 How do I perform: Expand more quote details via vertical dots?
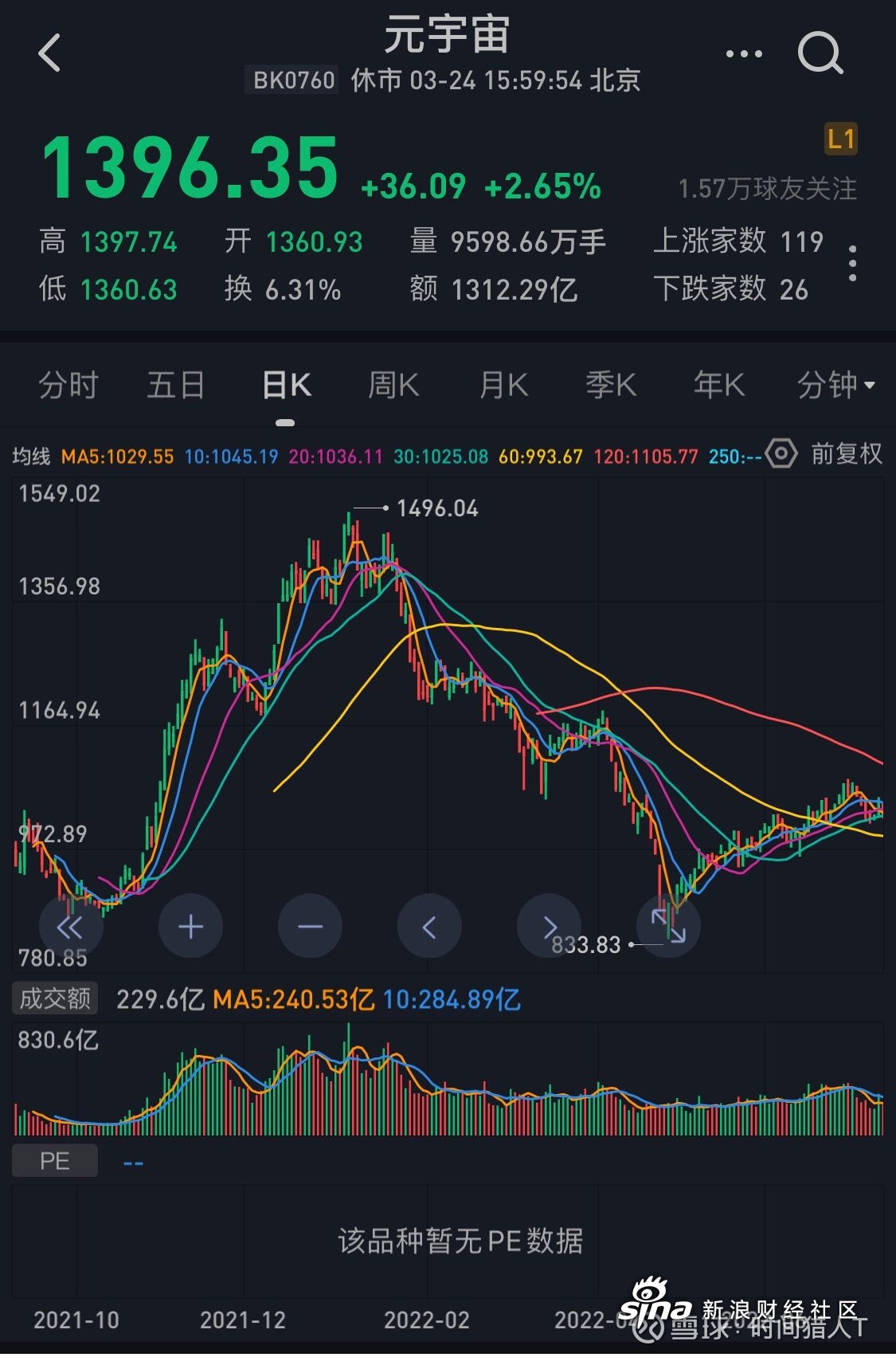(852, 263)
